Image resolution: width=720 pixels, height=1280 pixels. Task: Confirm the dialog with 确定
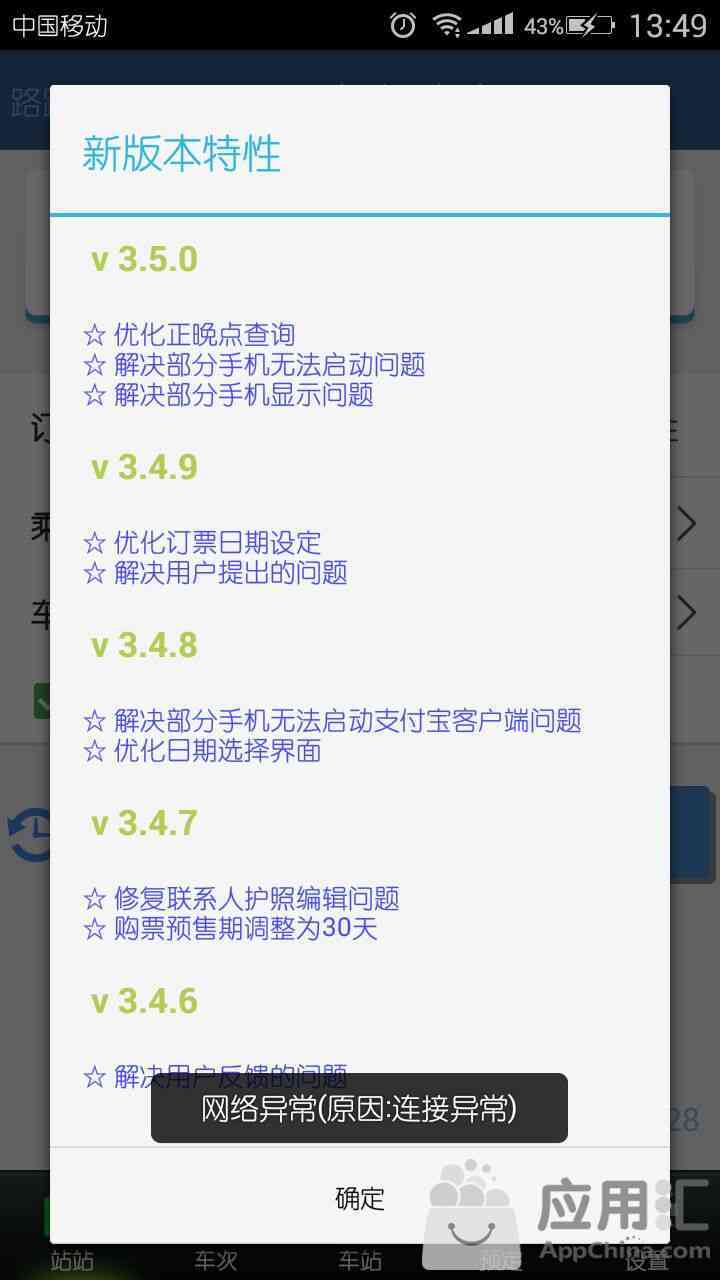click(x=360, y=1197)
